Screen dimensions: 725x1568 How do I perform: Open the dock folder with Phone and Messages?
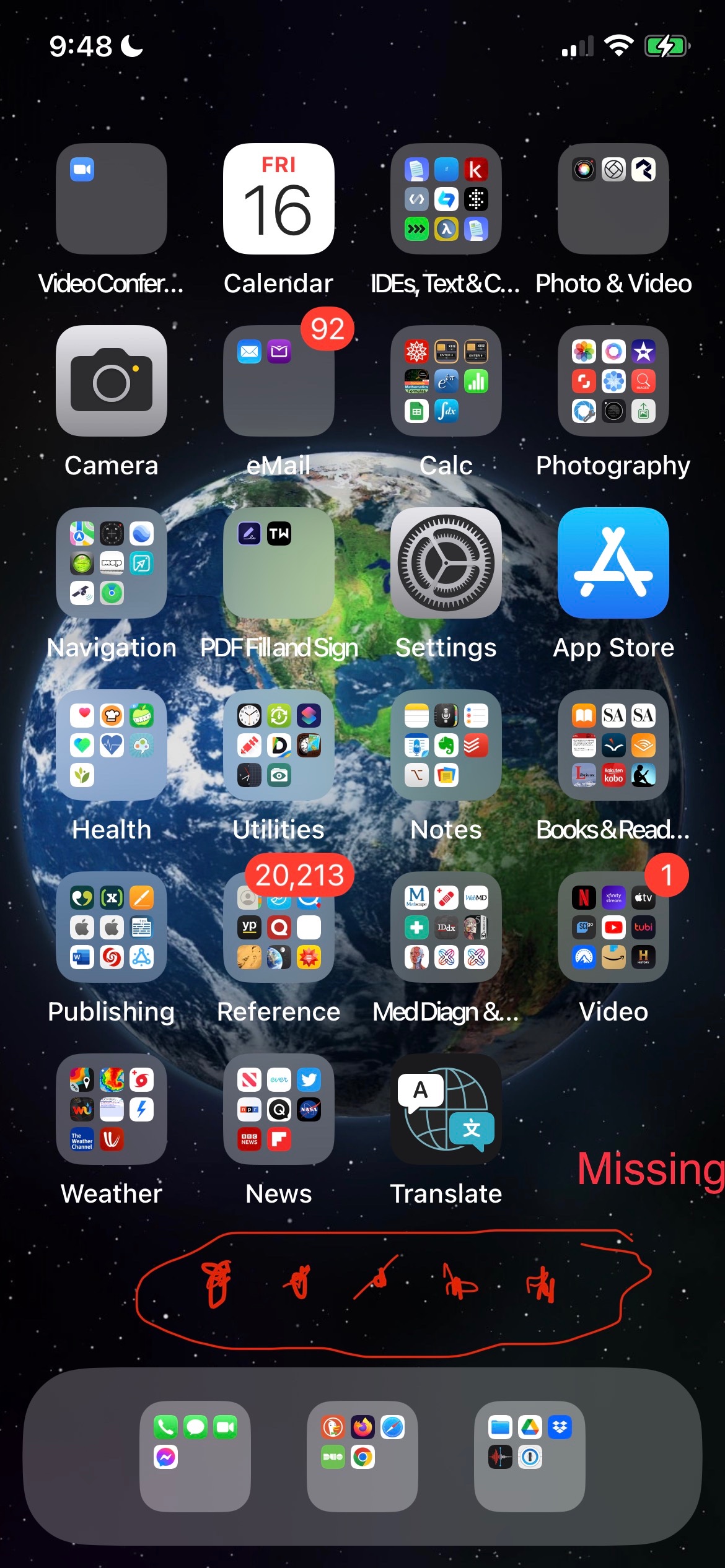click(x=195, y=1456)
